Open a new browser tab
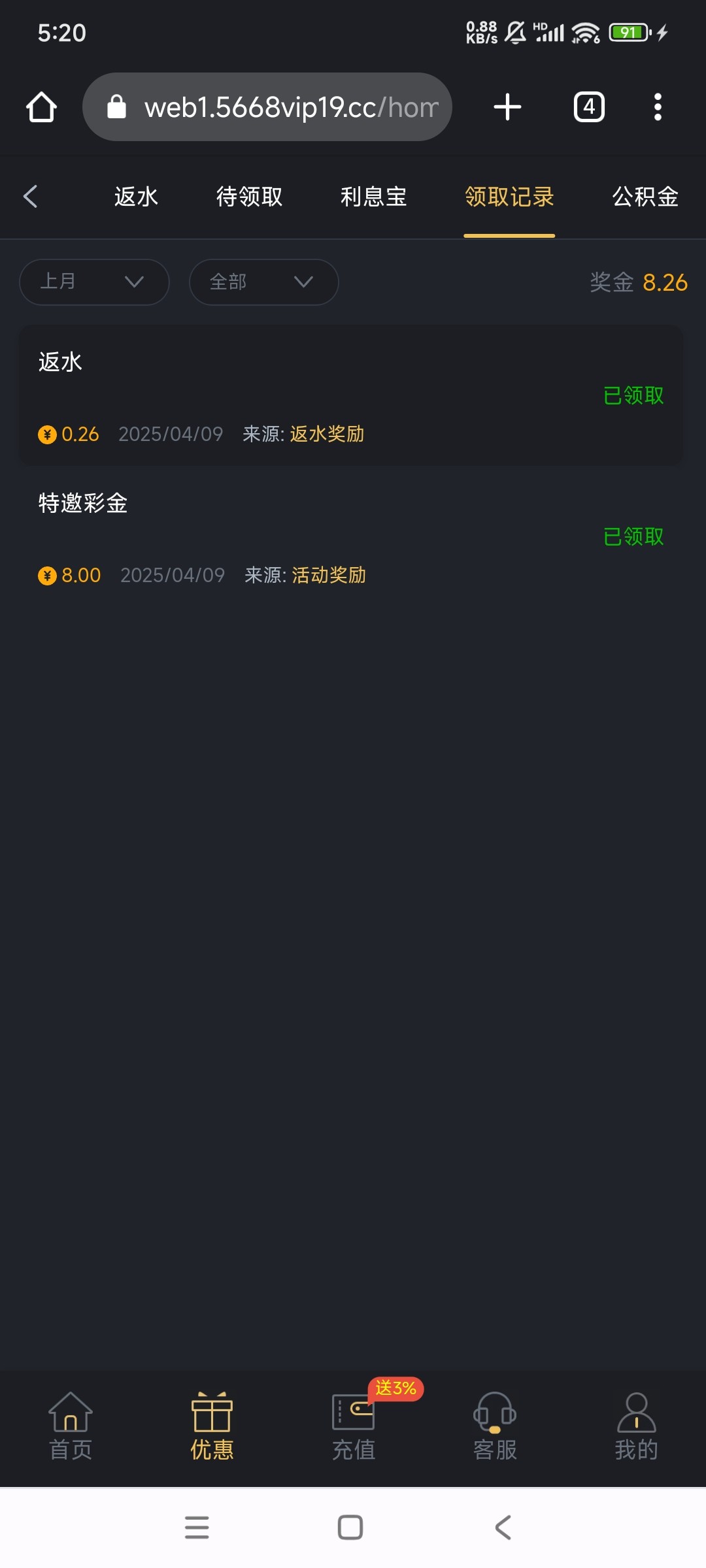 507,107
